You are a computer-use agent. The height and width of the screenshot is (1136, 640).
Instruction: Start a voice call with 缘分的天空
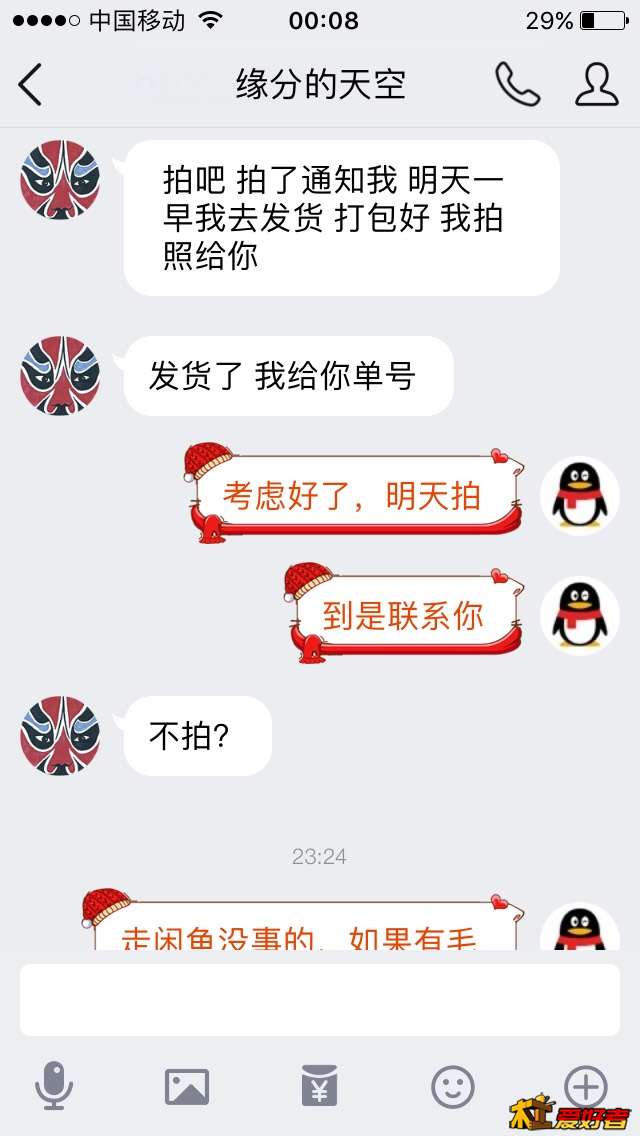(x=517, y=84)
